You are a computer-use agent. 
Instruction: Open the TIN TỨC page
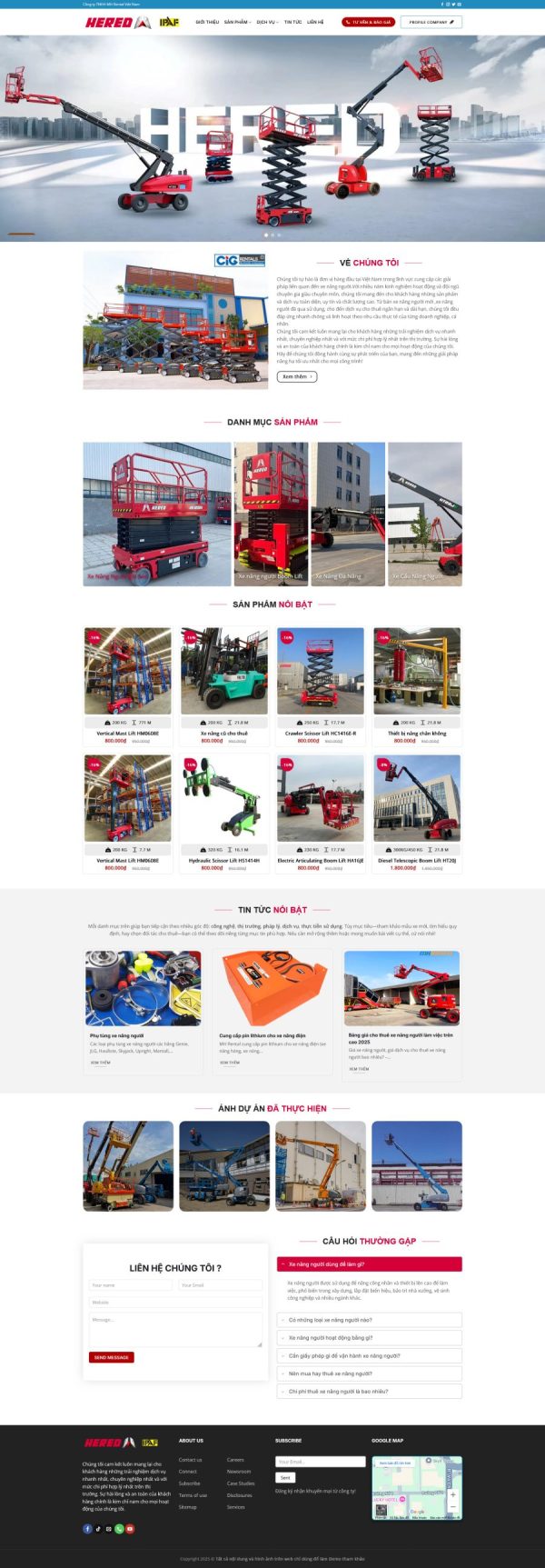[292, 22]
